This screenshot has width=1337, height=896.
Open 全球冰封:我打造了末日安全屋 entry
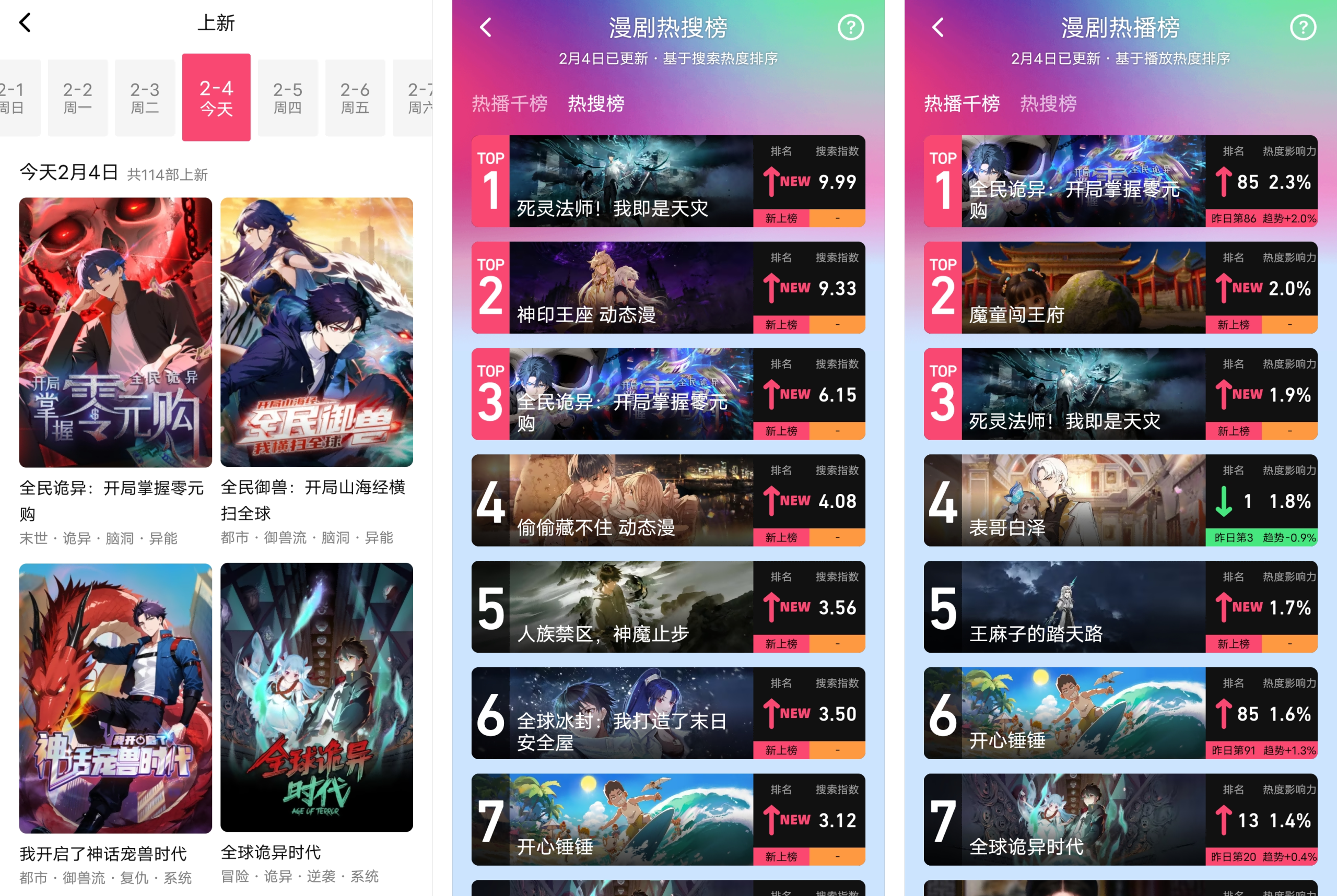coord(668,713)
